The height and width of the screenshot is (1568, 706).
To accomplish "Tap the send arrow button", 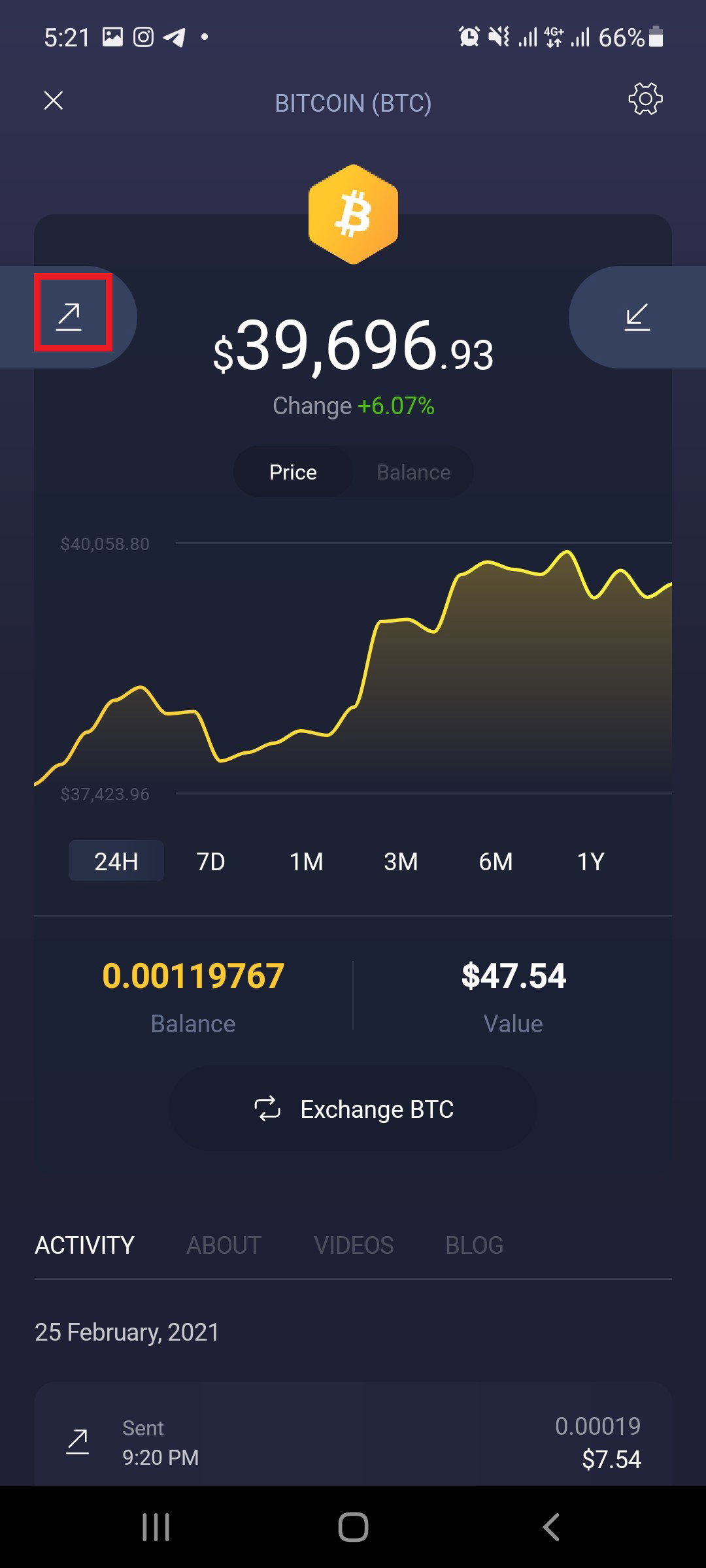I will point(69,317).
